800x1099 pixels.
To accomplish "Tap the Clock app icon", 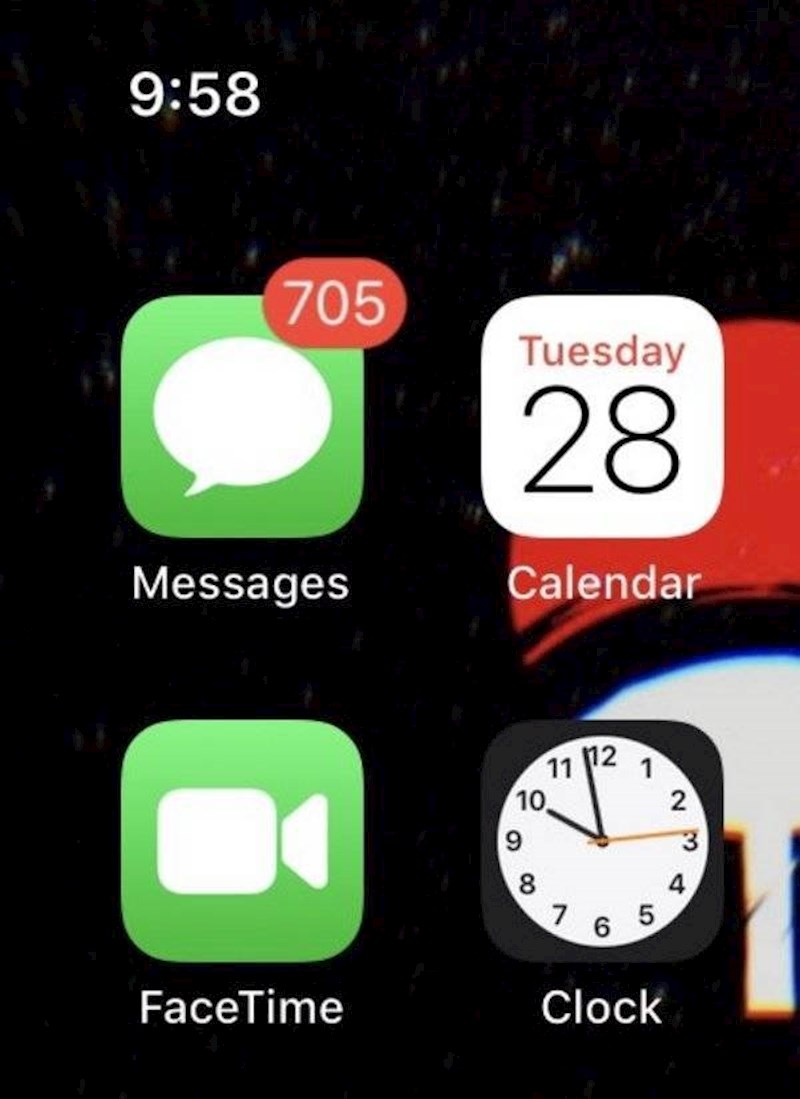I will [x=601, y=841].
